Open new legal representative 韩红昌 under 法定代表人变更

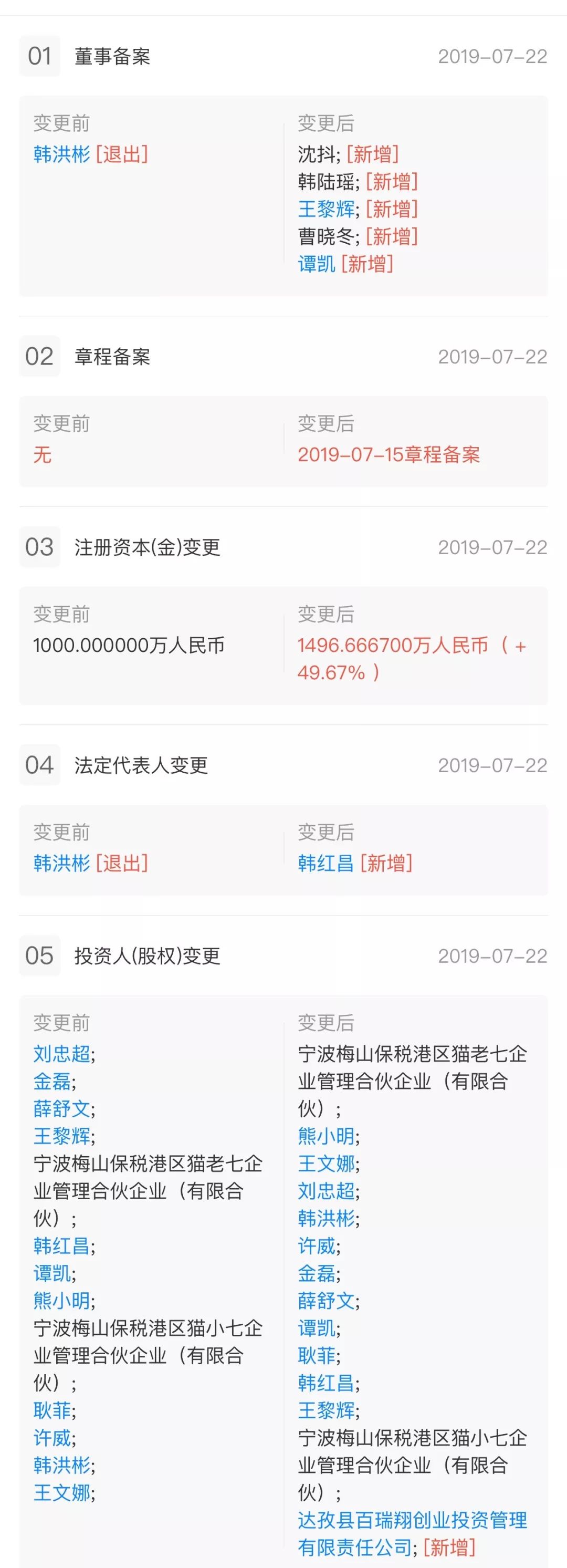coord(325,863)
